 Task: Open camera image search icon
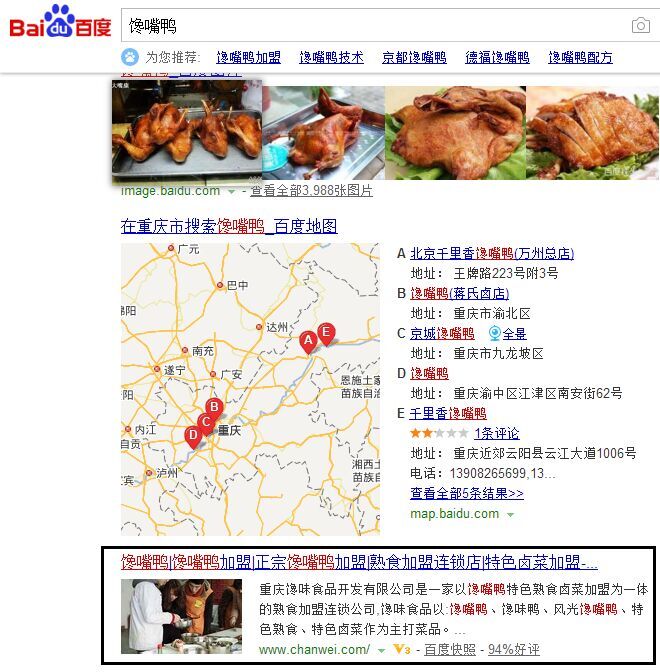[x=640, y=26]
